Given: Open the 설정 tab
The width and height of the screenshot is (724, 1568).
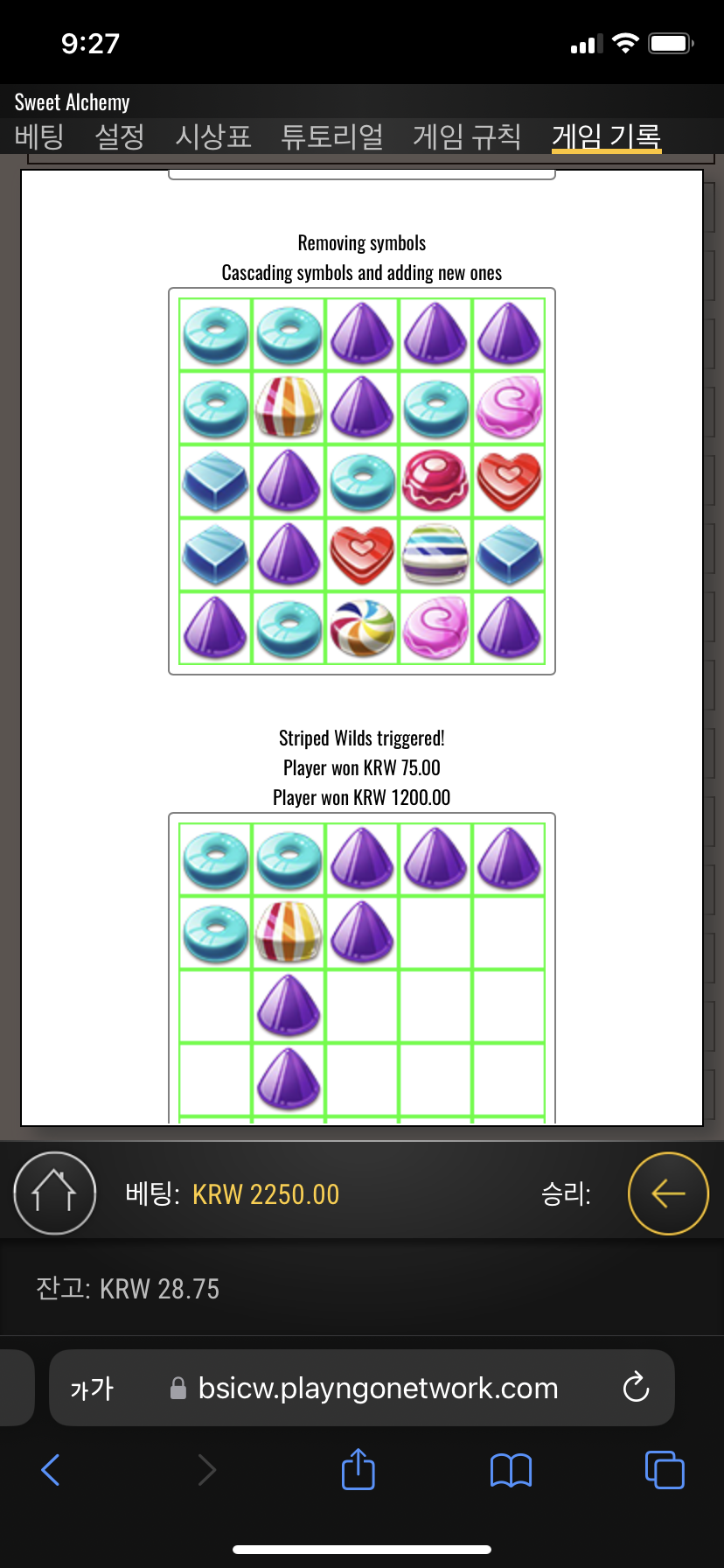Looking at the screenshot, I should point(120,136).
